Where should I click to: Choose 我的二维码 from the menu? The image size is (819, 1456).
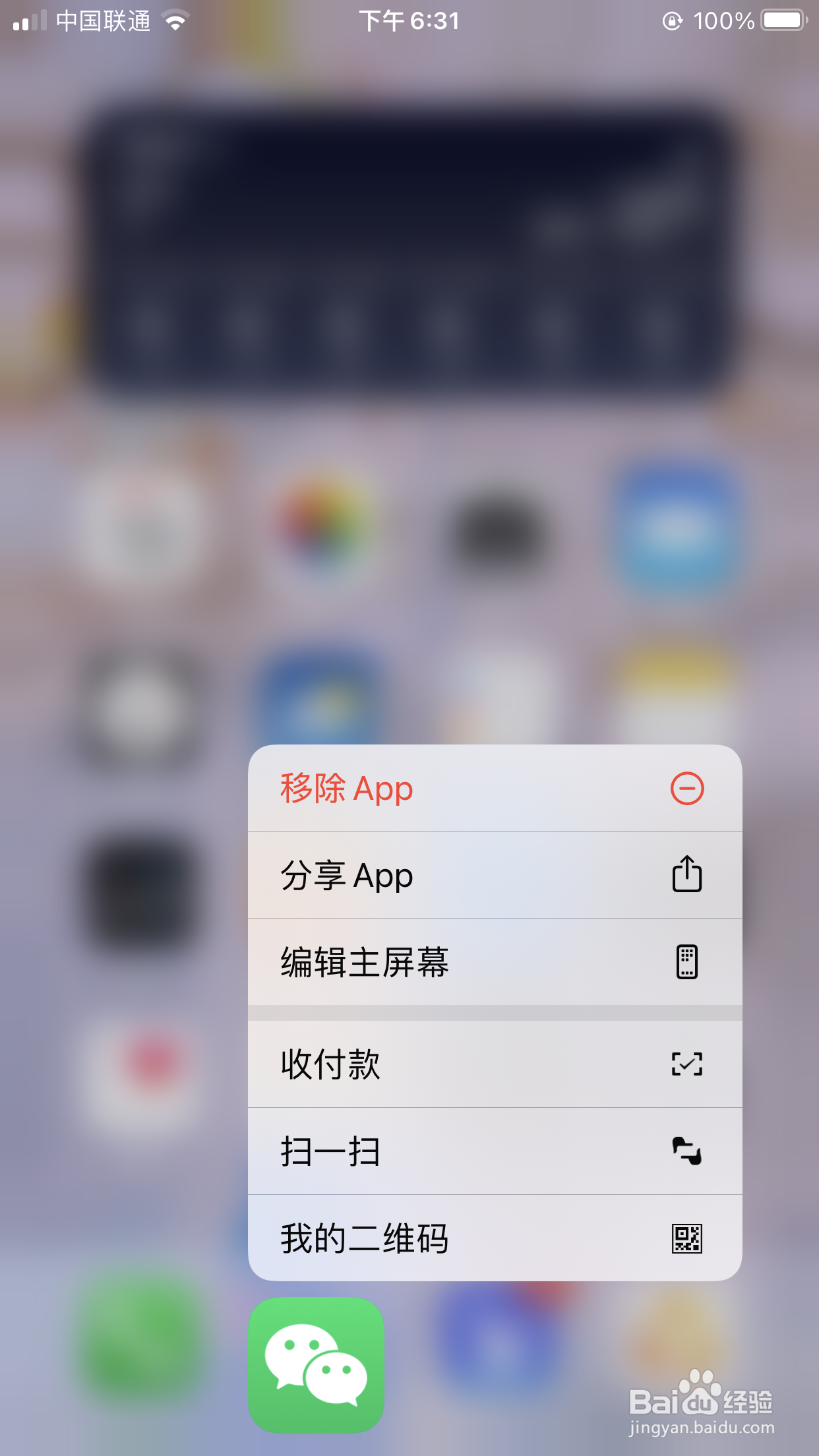363,1238
